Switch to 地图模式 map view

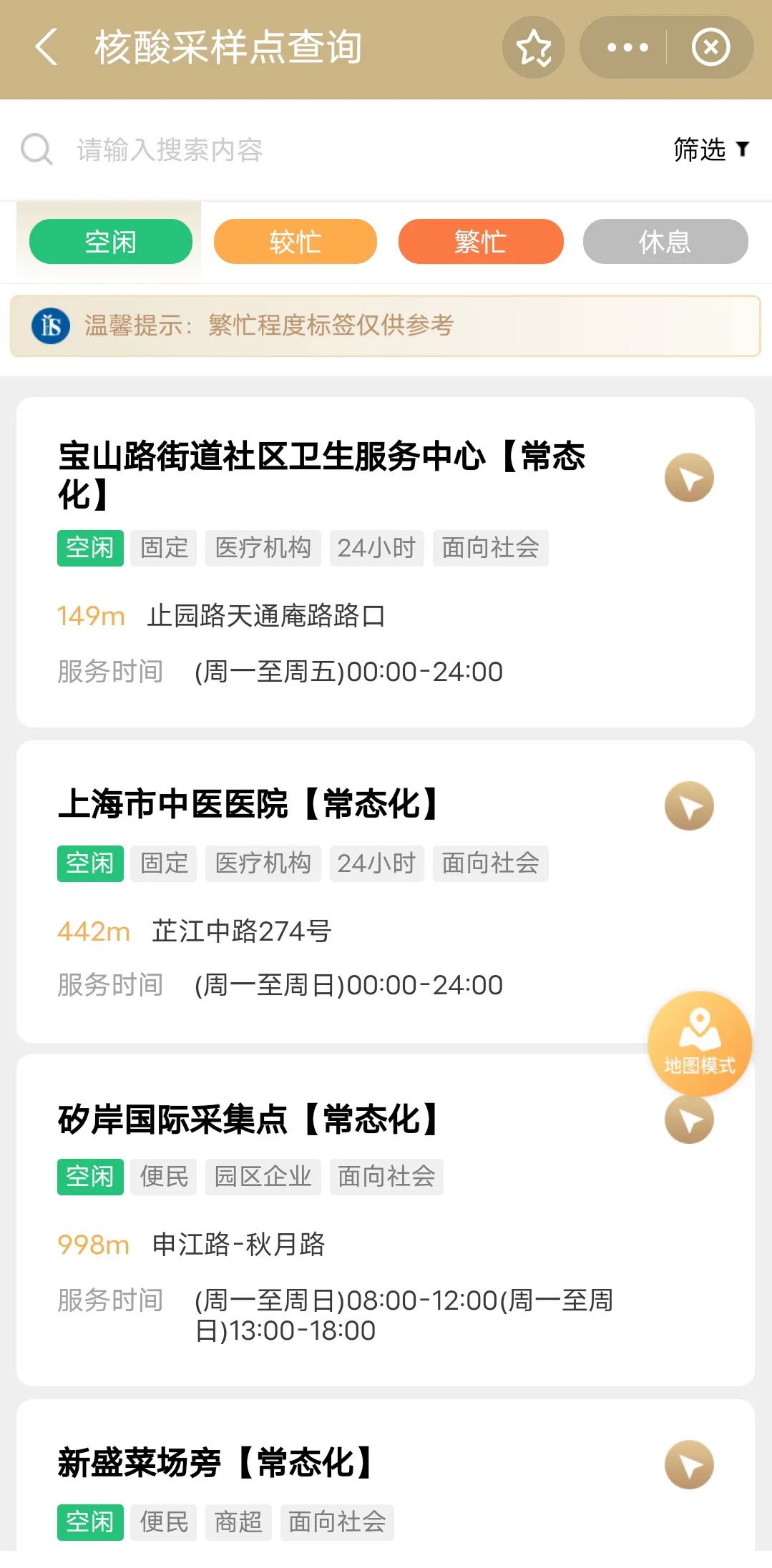699,1044
